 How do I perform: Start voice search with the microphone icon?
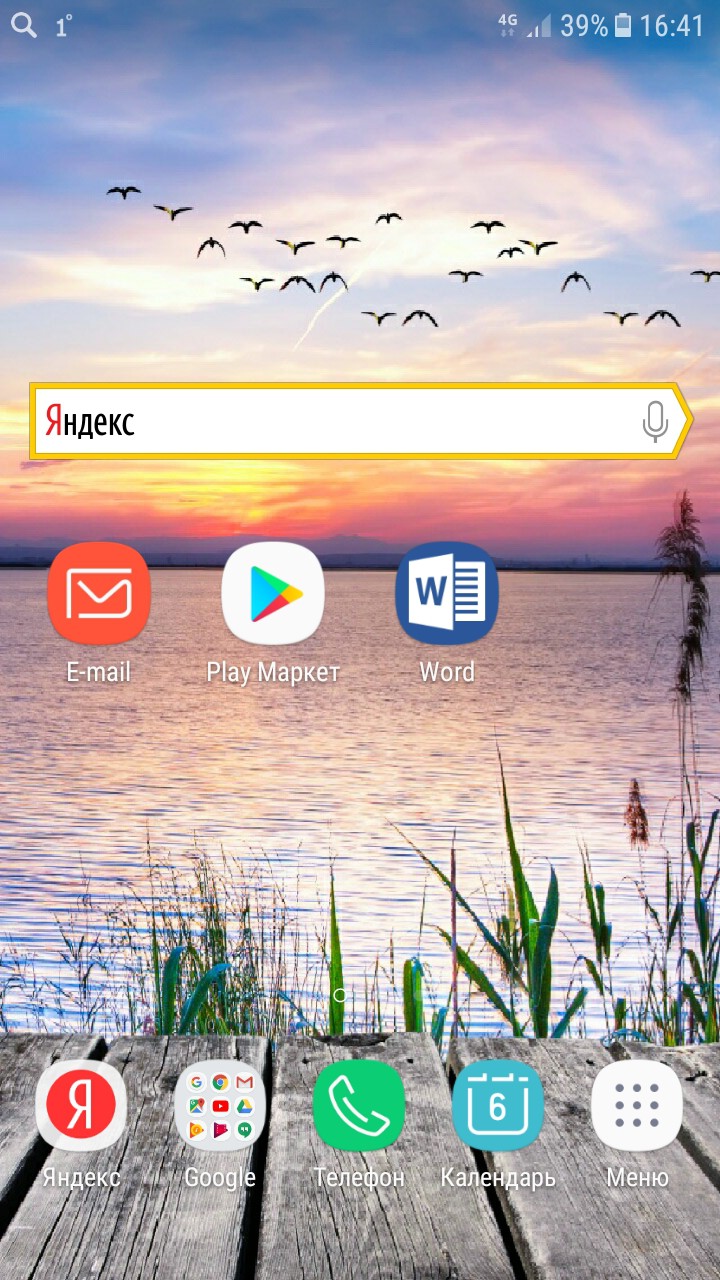(655, 422)
